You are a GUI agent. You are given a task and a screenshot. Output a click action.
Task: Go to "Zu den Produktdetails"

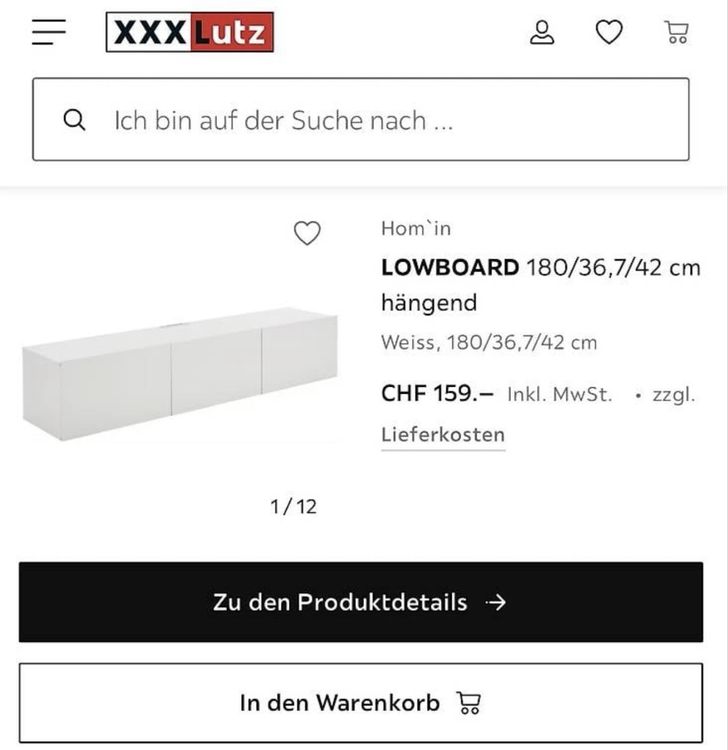[361, 602]
